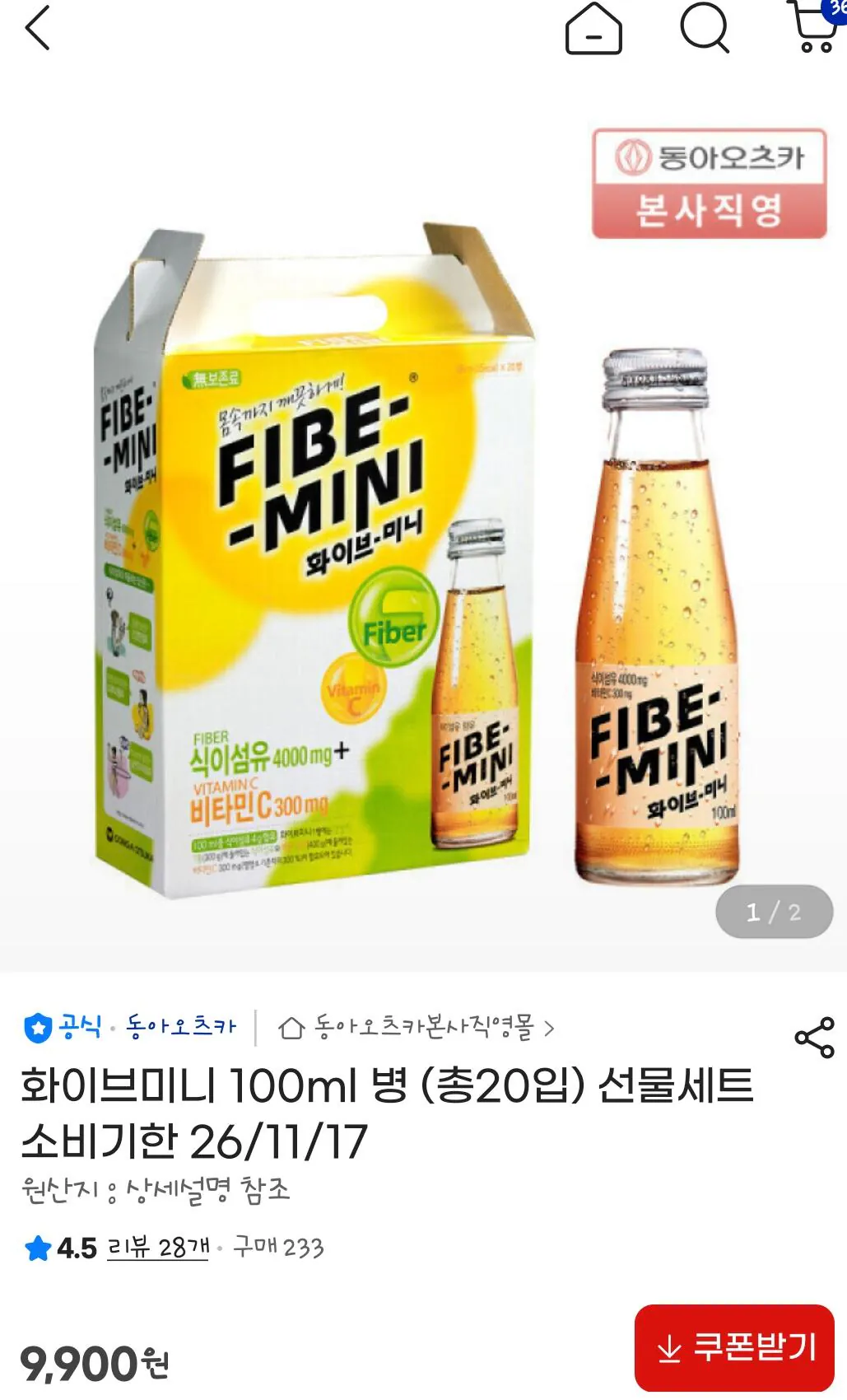Open the search icon
Viewport: 847px width, 1400px height.
[705, 29]
